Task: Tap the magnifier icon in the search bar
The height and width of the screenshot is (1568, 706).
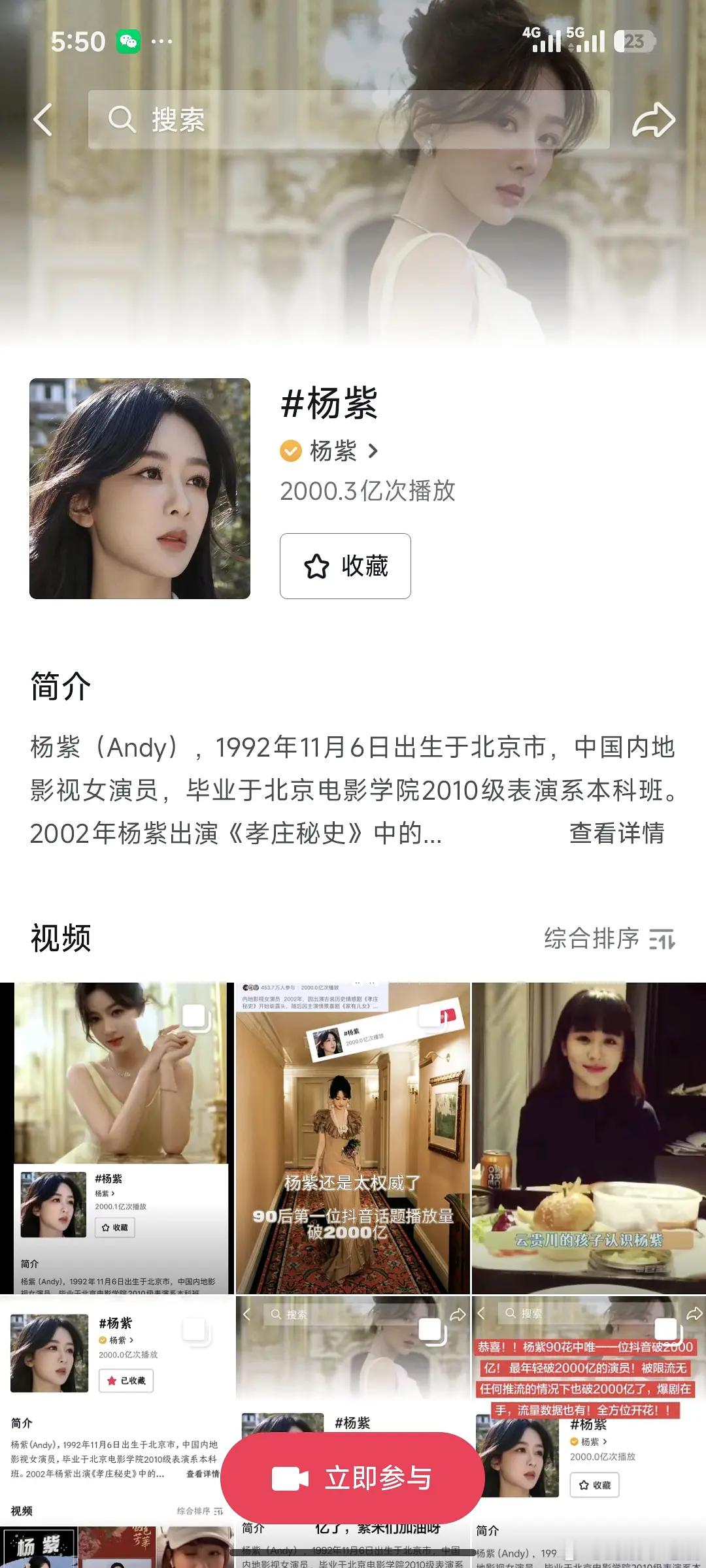Action: pos(121,120)
